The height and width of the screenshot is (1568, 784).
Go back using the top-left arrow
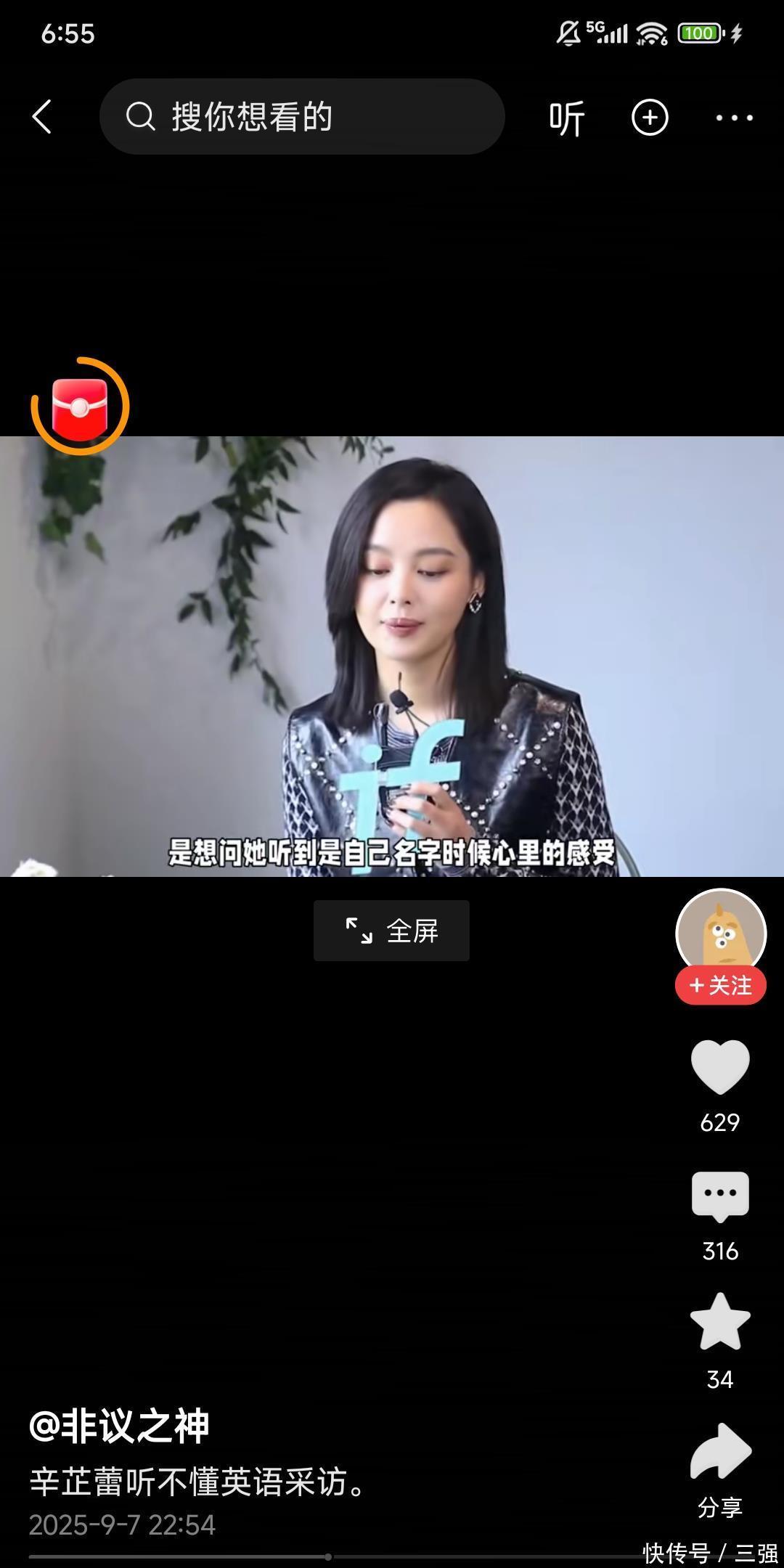tap(42, 117)
